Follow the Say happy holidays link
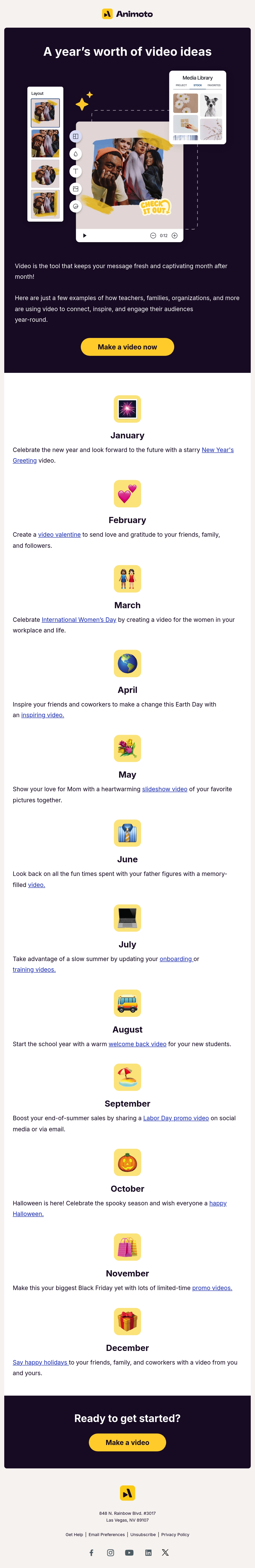Screen dimensions: 255x1568 41,1362
